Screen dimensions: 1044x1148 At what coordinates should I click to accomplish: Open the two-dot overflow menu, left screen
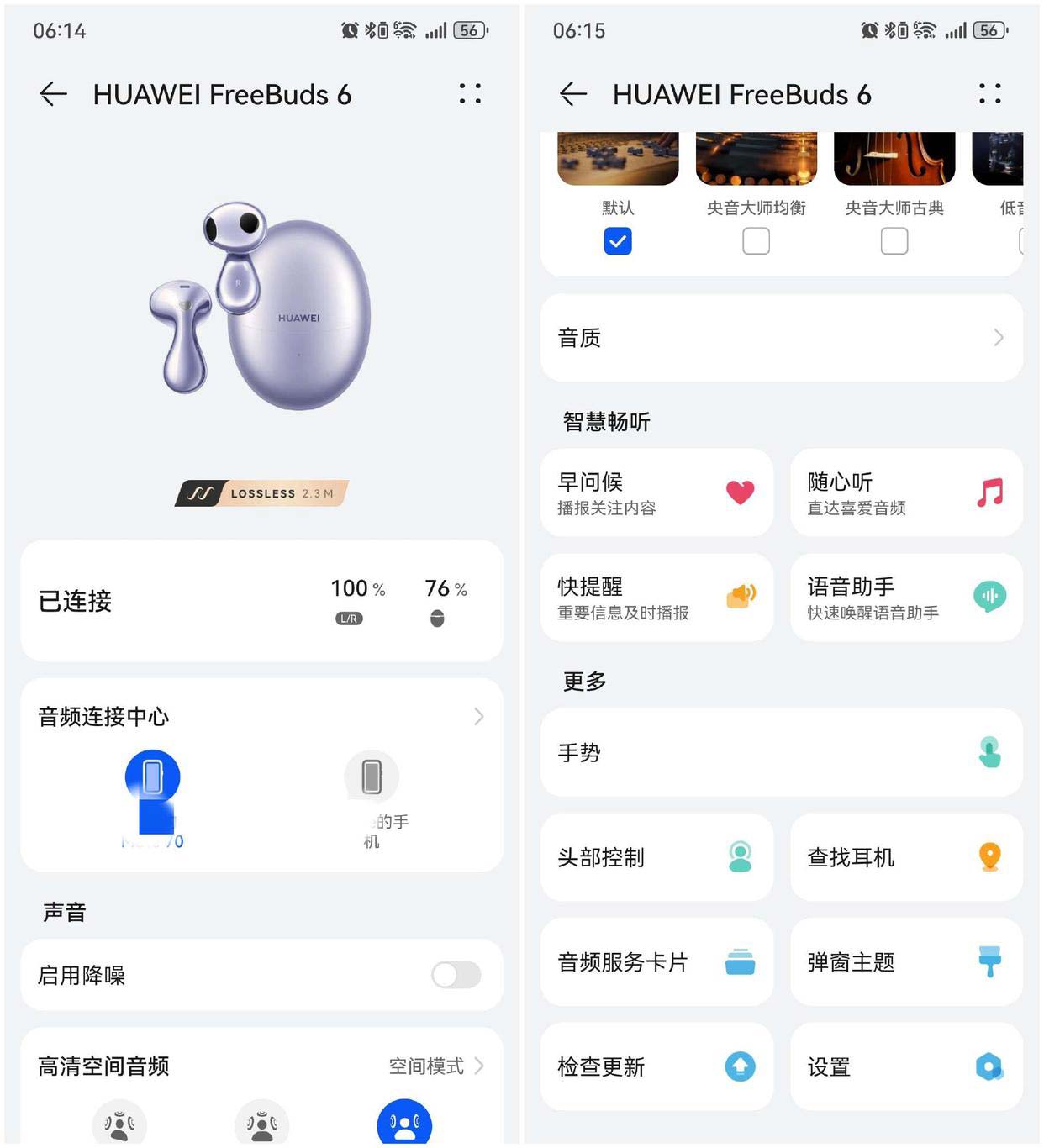(469, 93)
